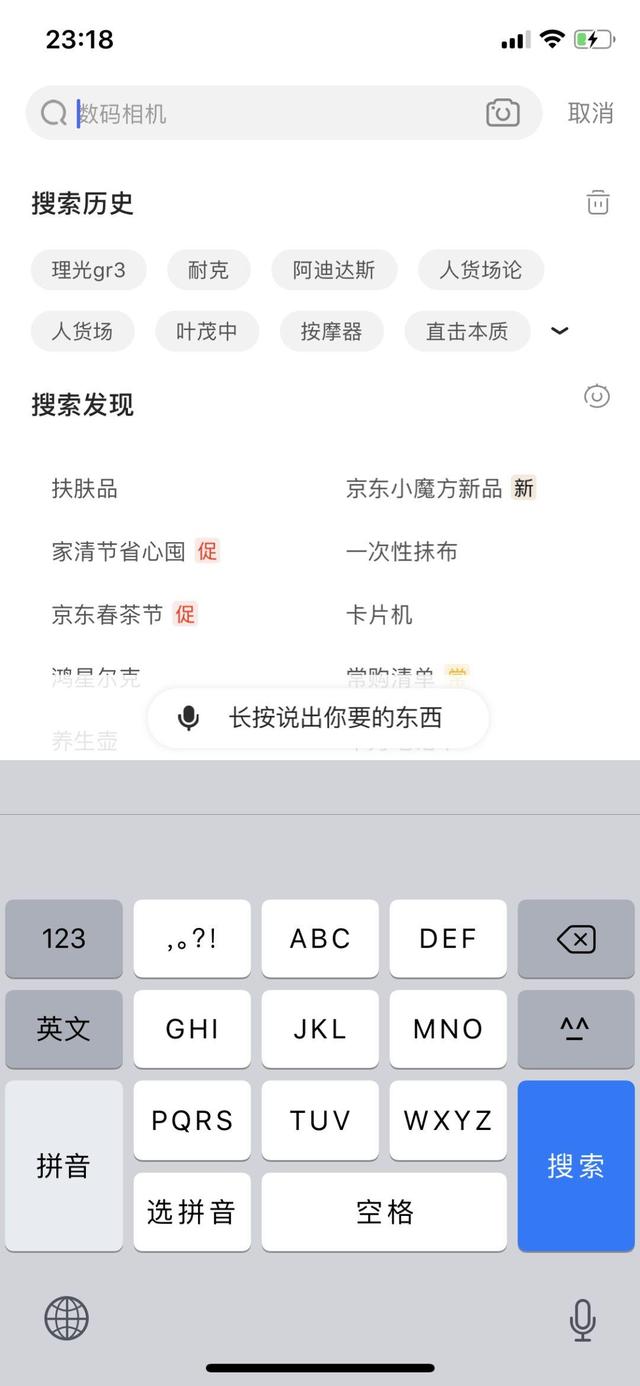Select the 直击本质 history chip
The height and width of the screenshot is (1386, 640).
(x=467, y=331)
